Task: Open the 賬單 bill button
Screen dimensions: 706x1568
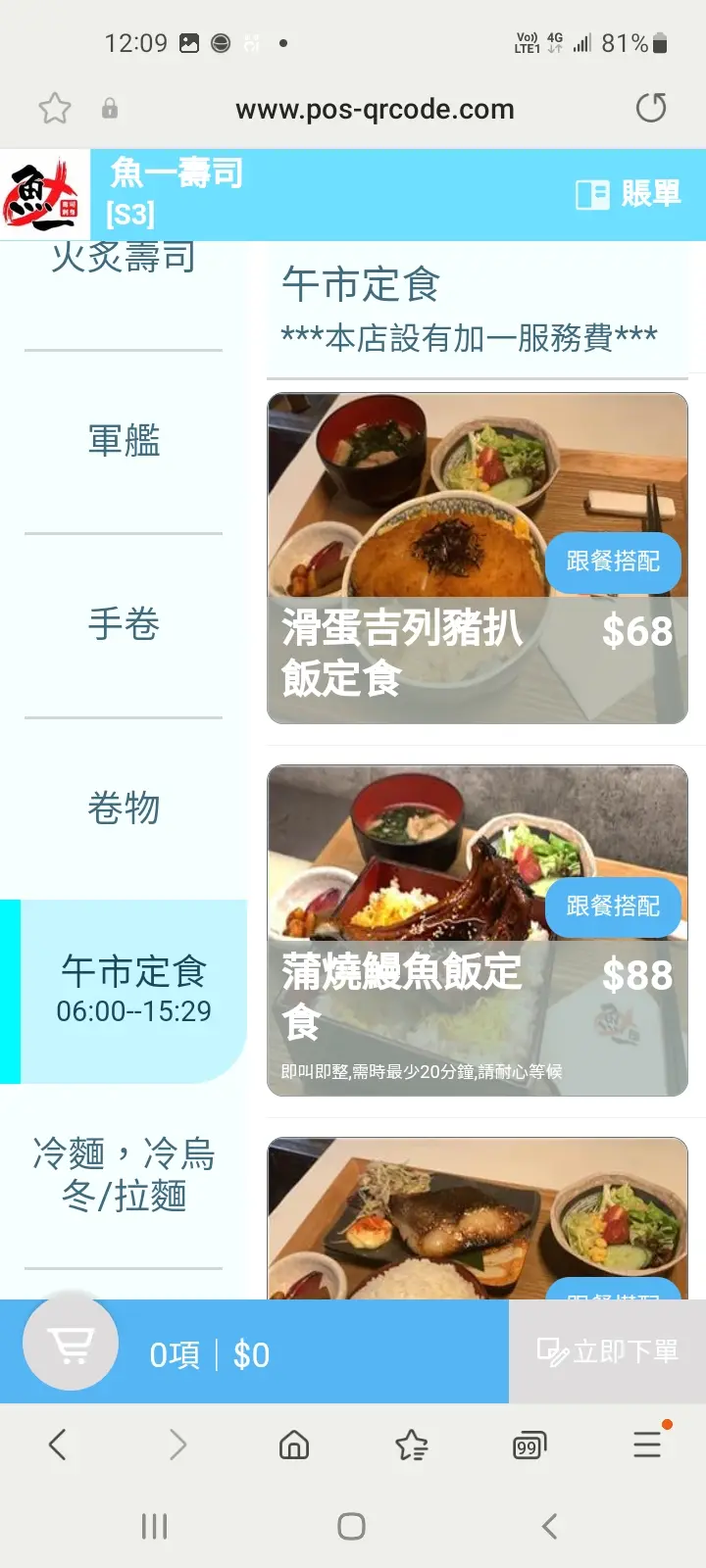Action: click(x=629, y=194)
